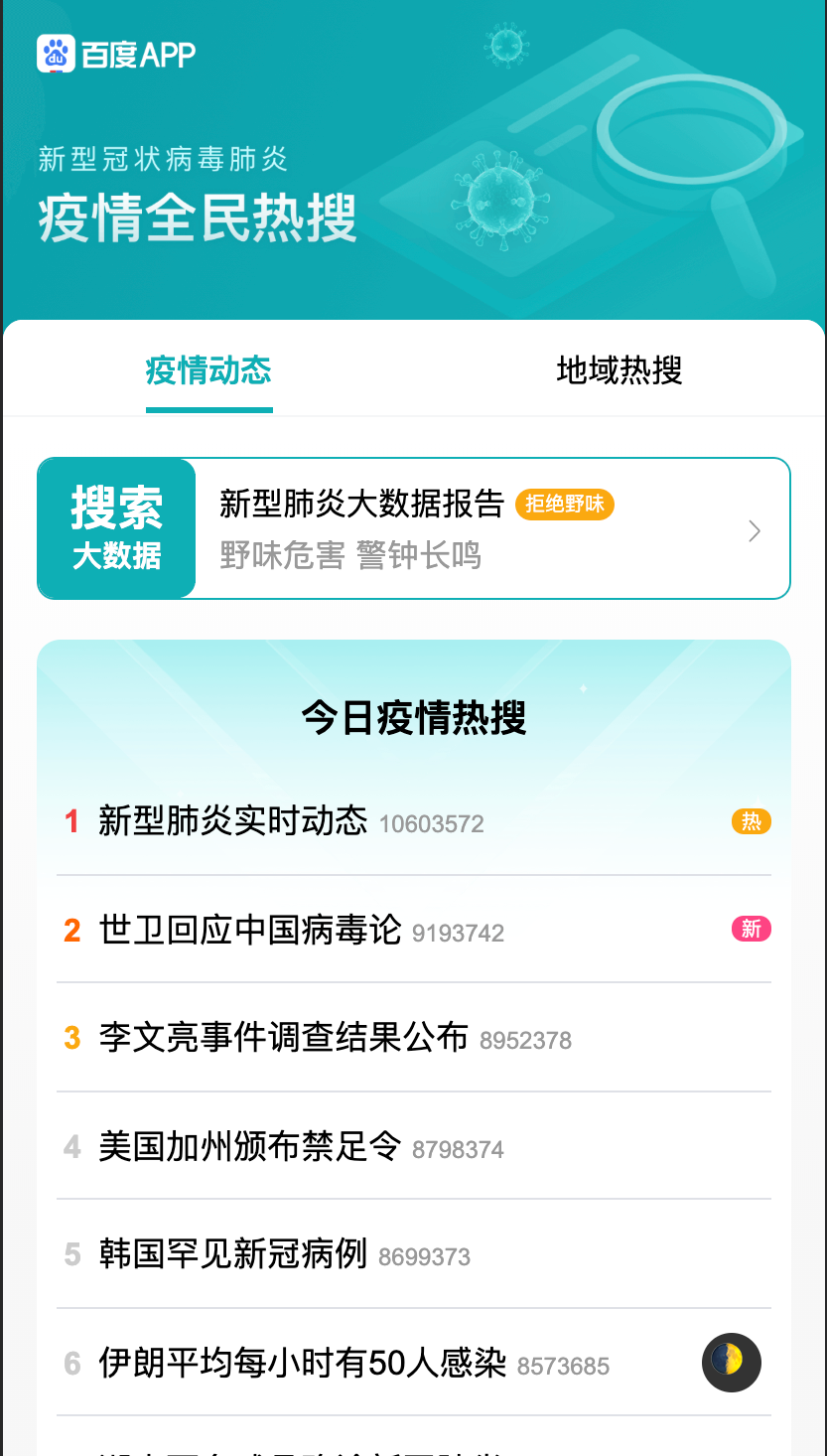Click the Baidu APP paw logo

(57, 55)
